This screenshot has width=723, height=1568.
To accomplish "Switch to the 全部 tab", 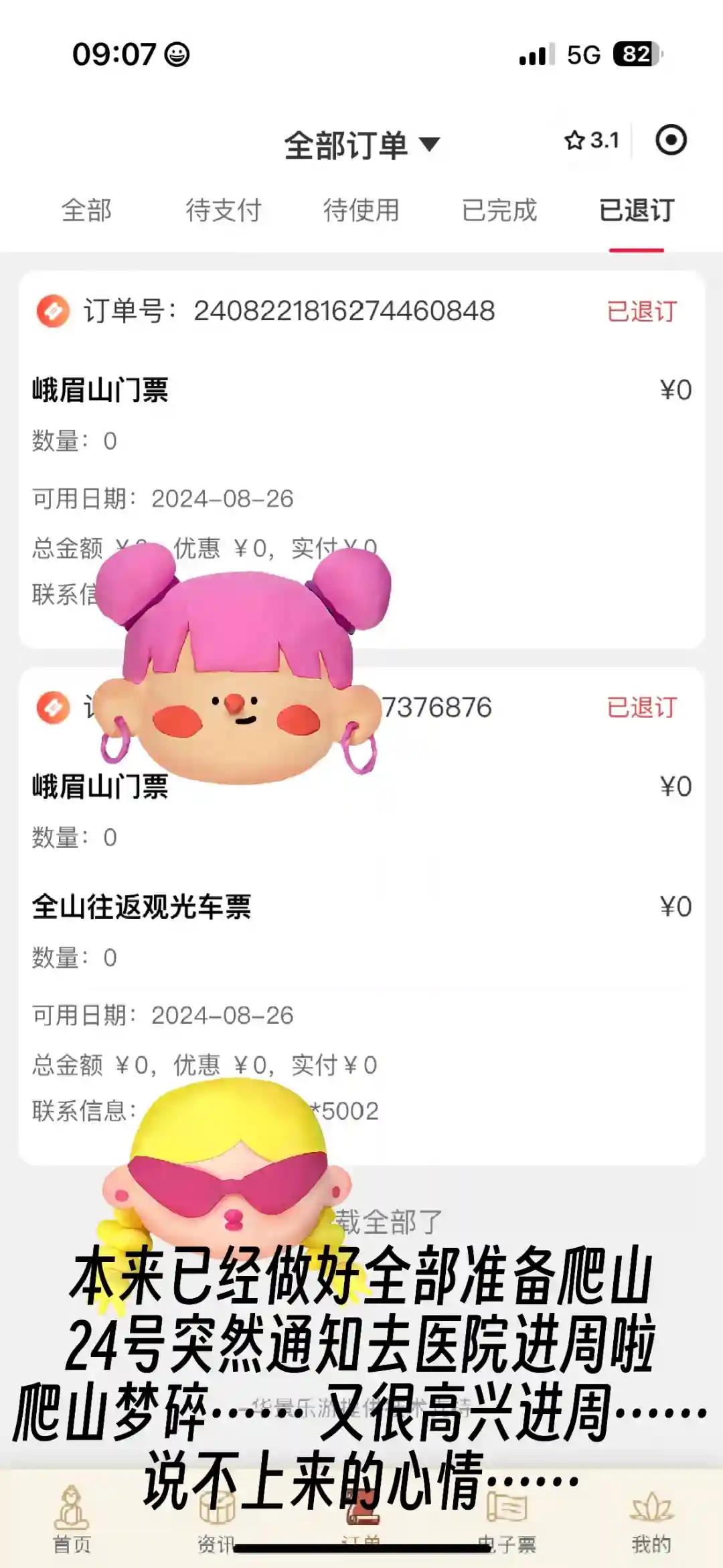I will pyautogui.click(x=86, y=210).
